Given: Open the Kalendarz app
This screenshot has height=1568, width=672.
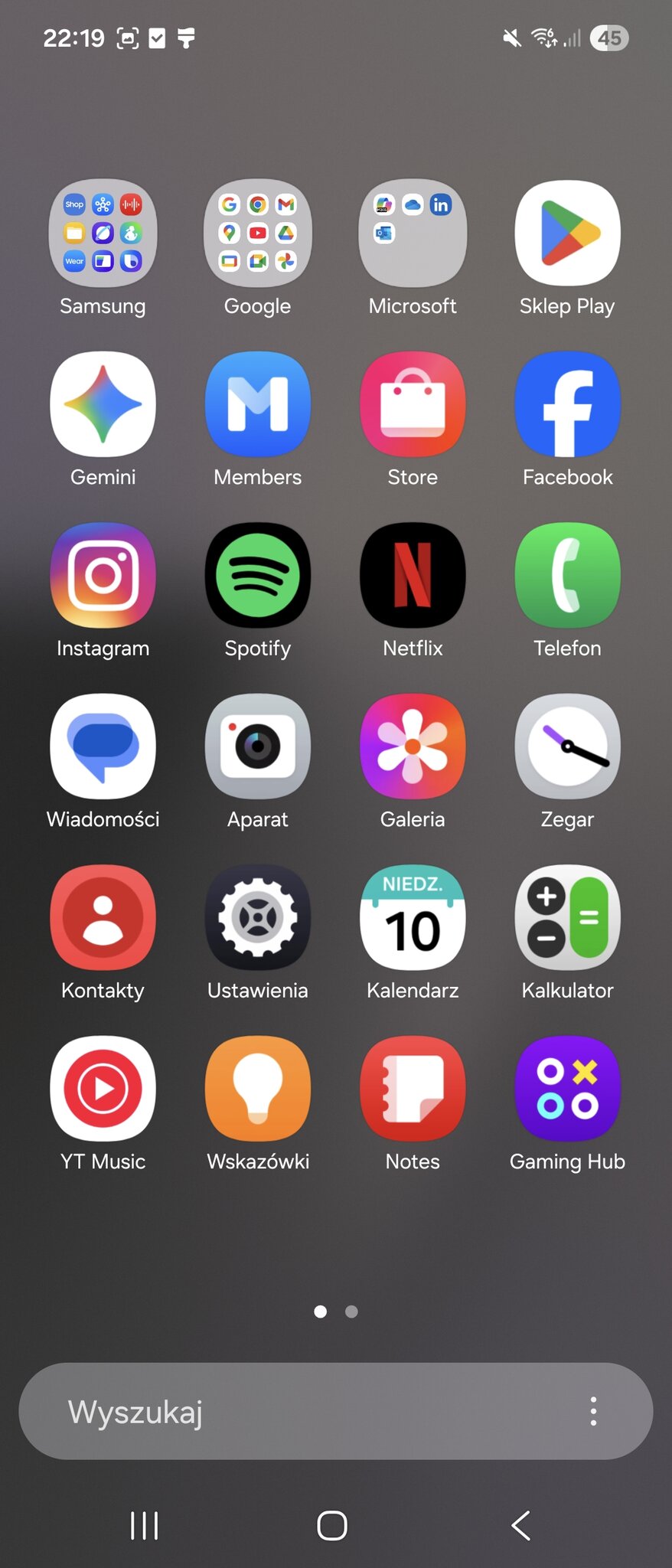Looking at the screenshot, I should coord(413,917).
